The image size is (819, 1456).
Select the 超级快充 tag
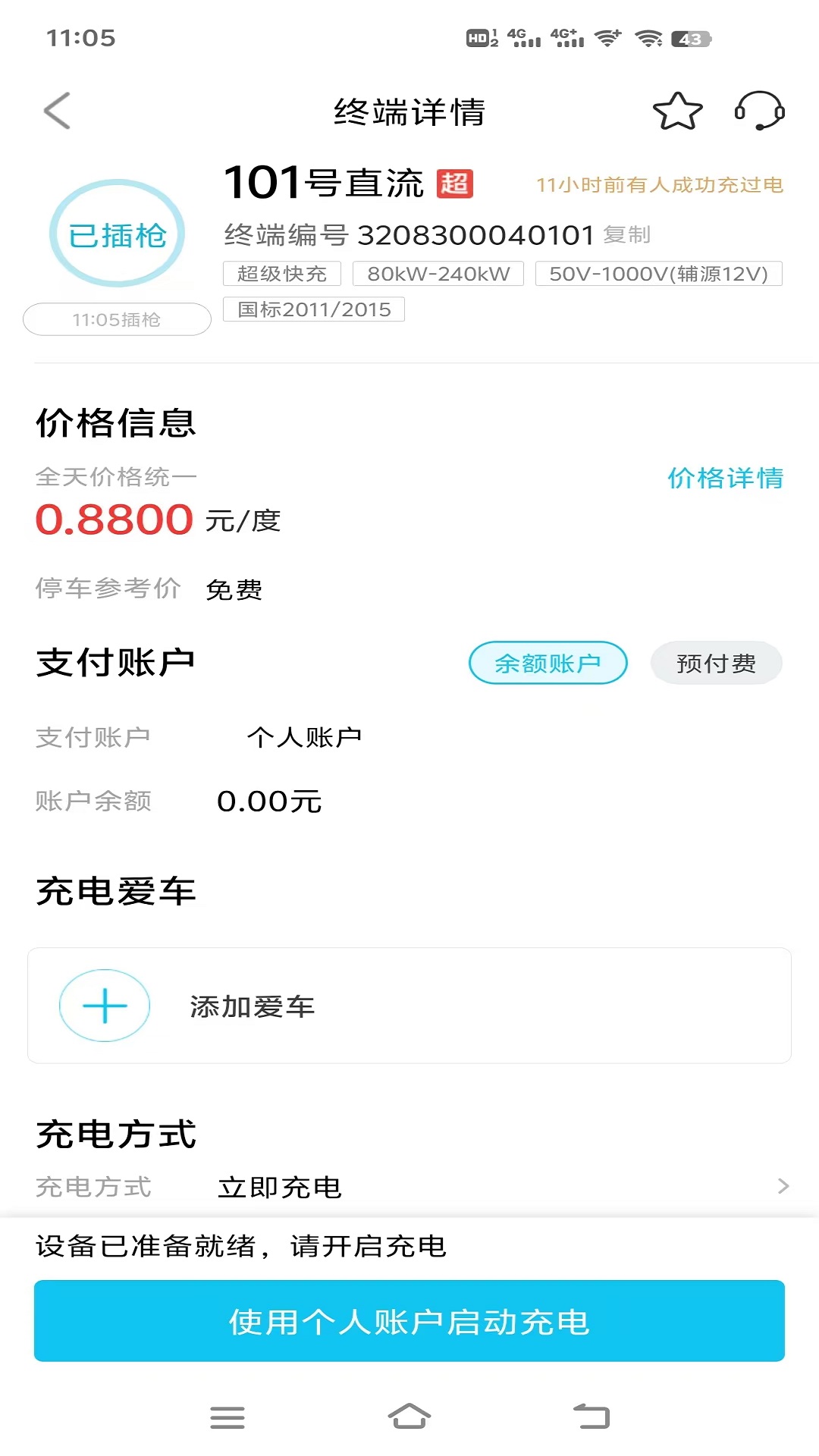point(283,274)
